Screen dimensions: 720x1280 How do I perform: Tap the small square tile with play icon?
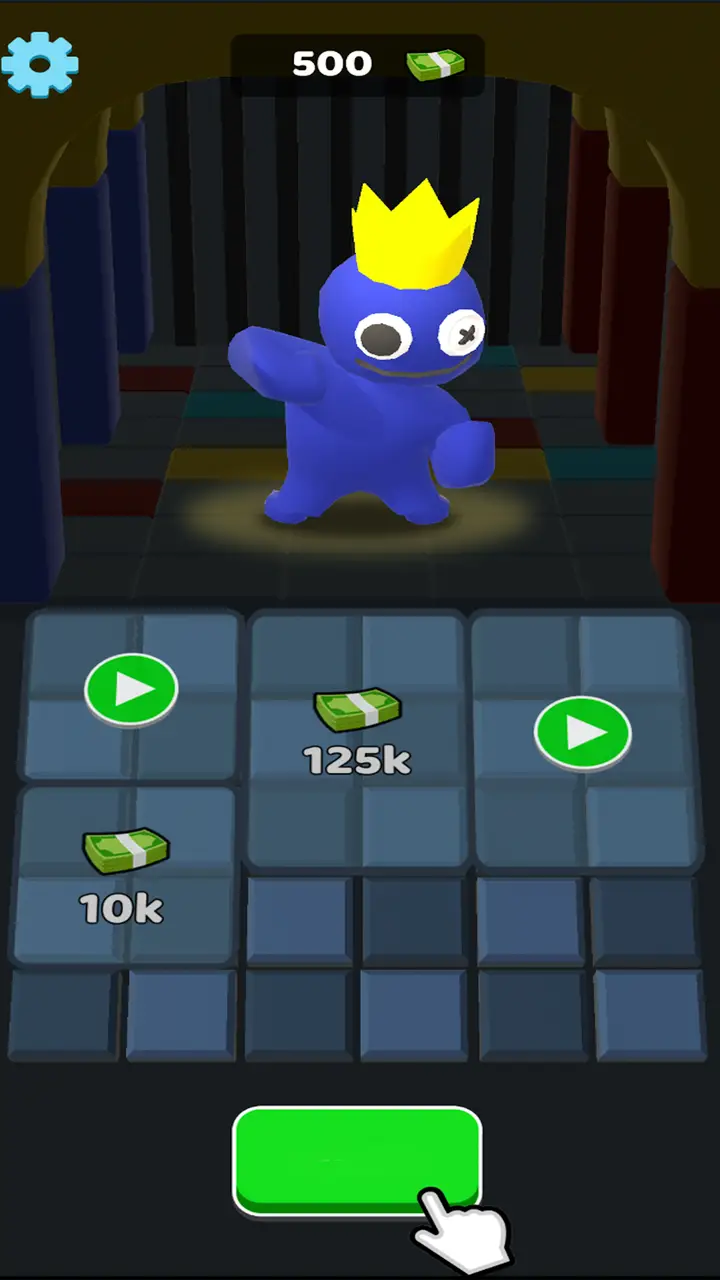131,690
